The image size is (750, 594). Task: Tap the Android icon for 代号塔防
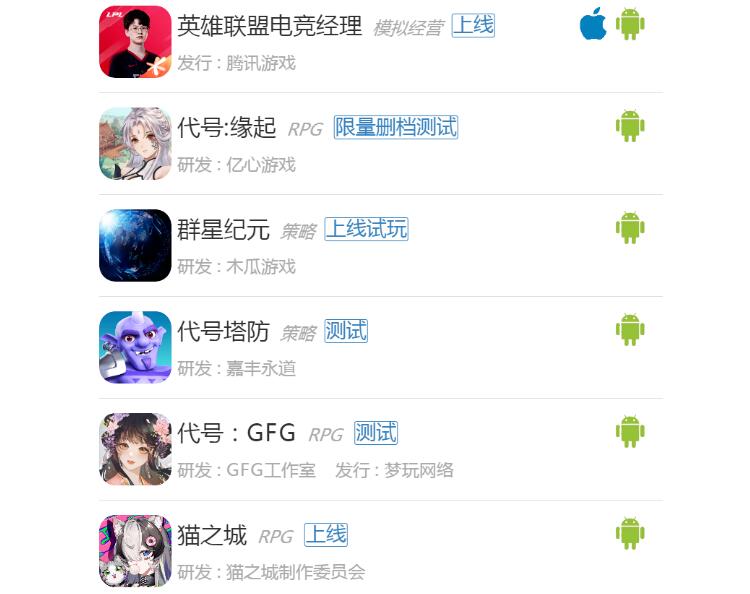pyautogui.click(x=630, y=330)
